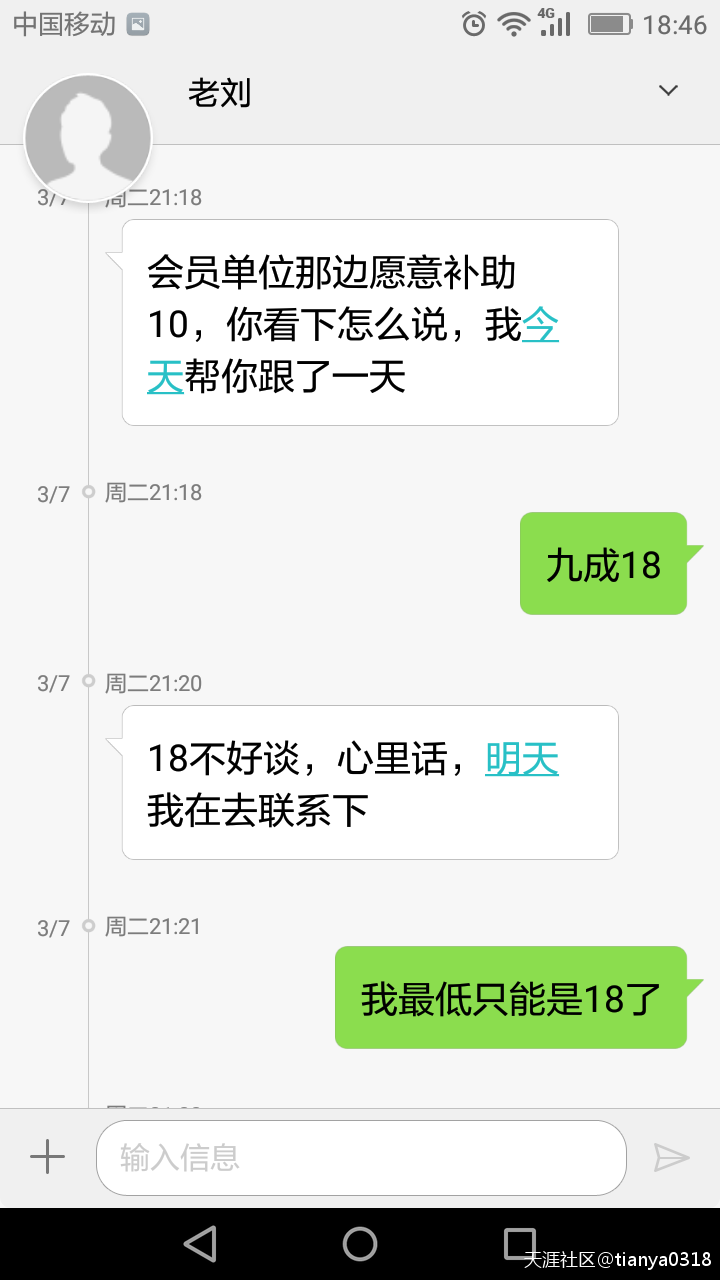Tap the send message icon

(674, 1157)
